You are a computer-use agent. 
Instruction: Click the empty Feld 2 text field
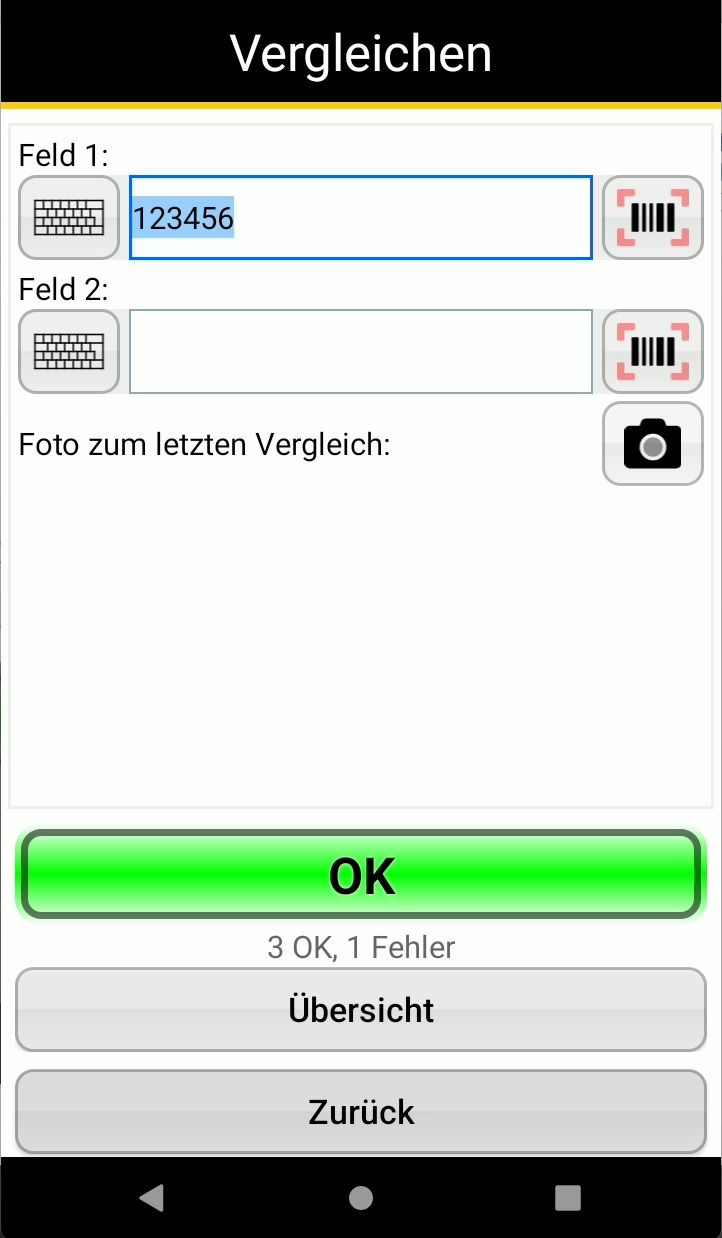(x=360, y=351)
